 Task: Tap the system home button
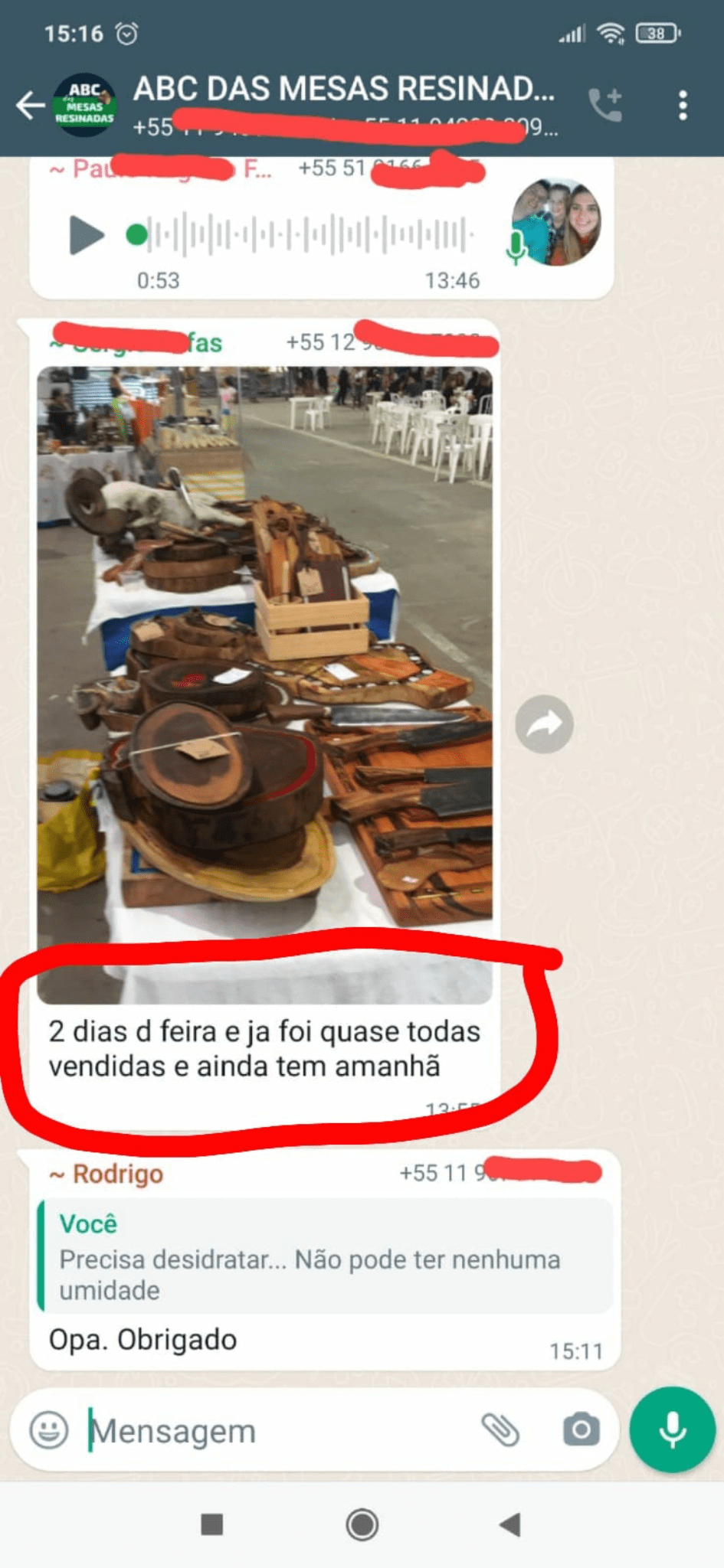[x=362, y=1524]
